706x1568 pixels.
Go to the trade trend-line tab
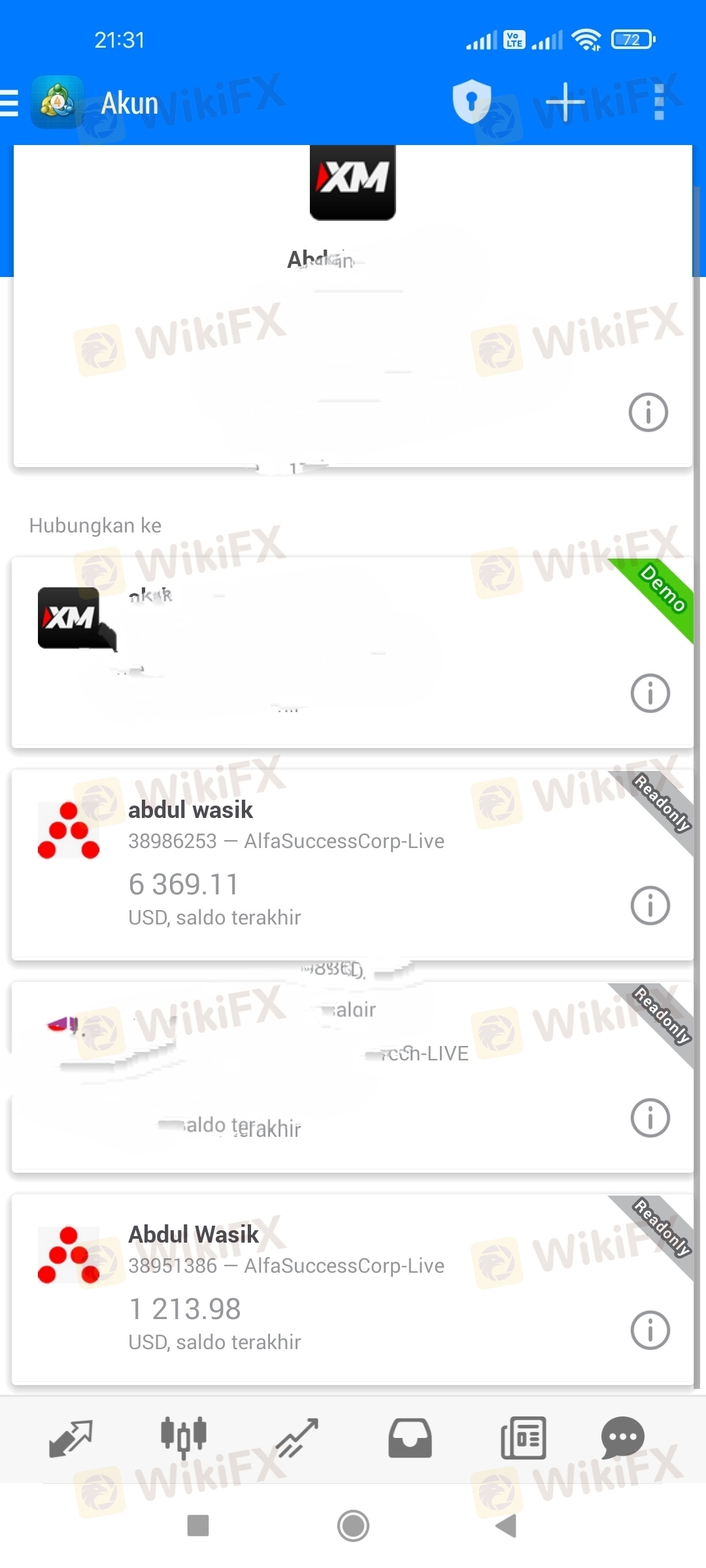point(297,1438)
